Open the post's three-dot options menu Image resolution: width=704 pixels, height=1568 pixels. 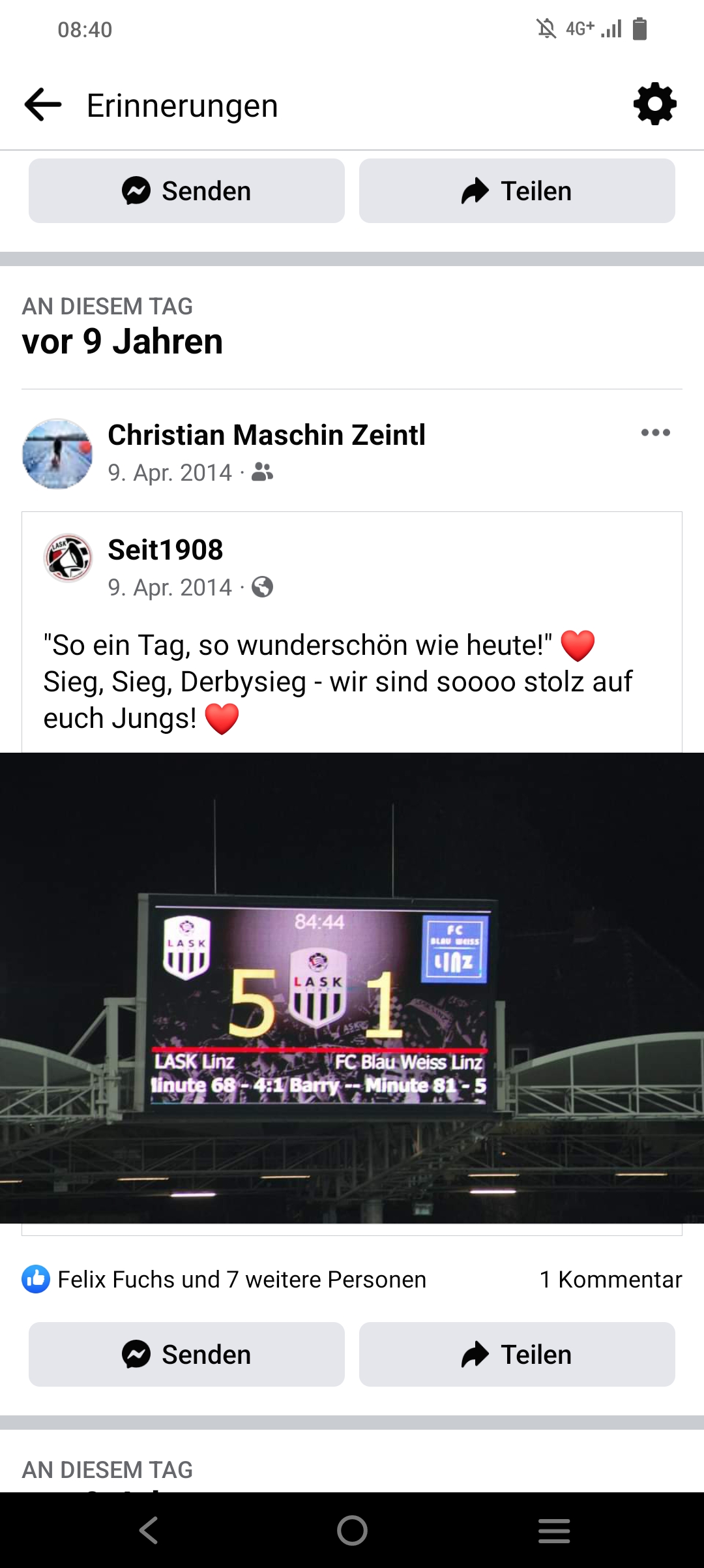655,432
